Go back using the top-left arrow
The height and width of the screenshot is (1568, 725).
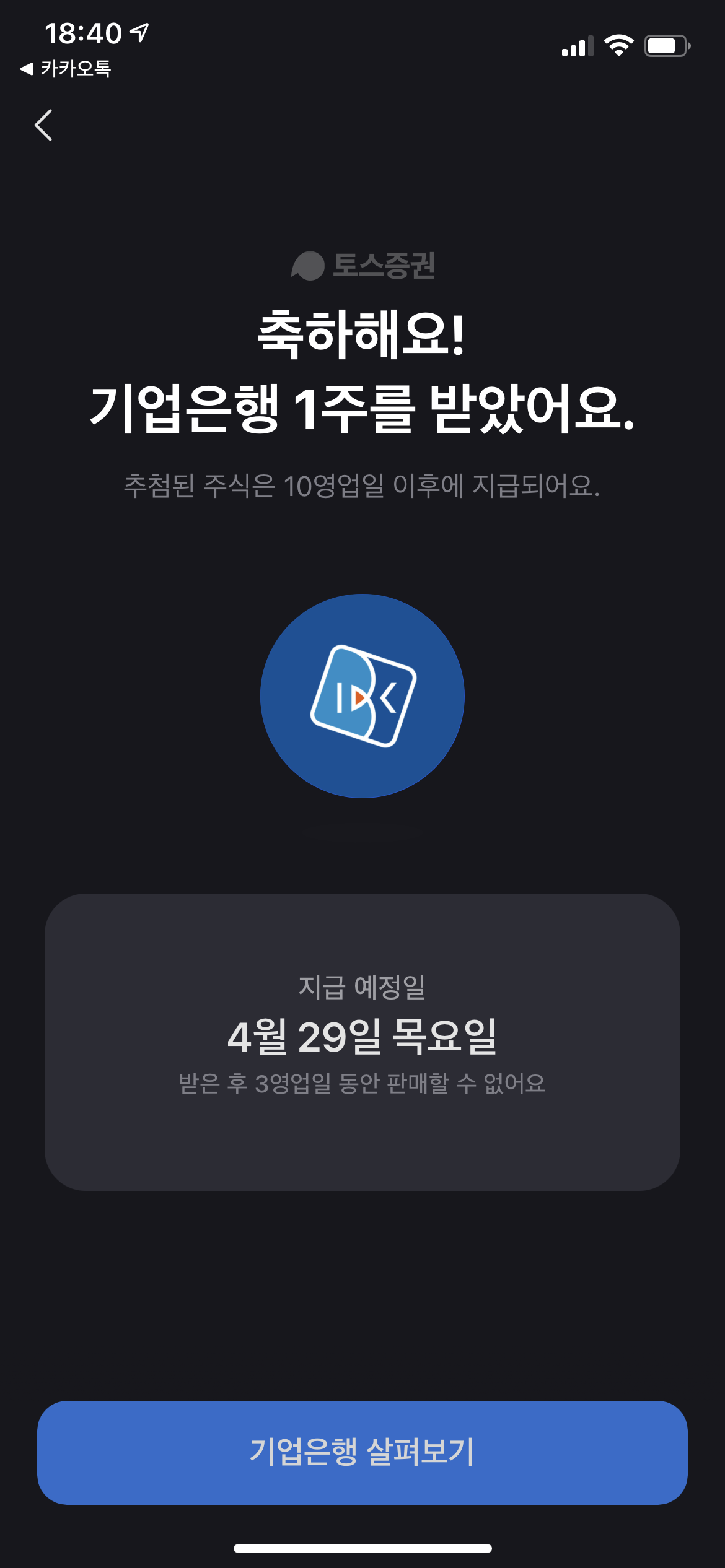[43, 125]
